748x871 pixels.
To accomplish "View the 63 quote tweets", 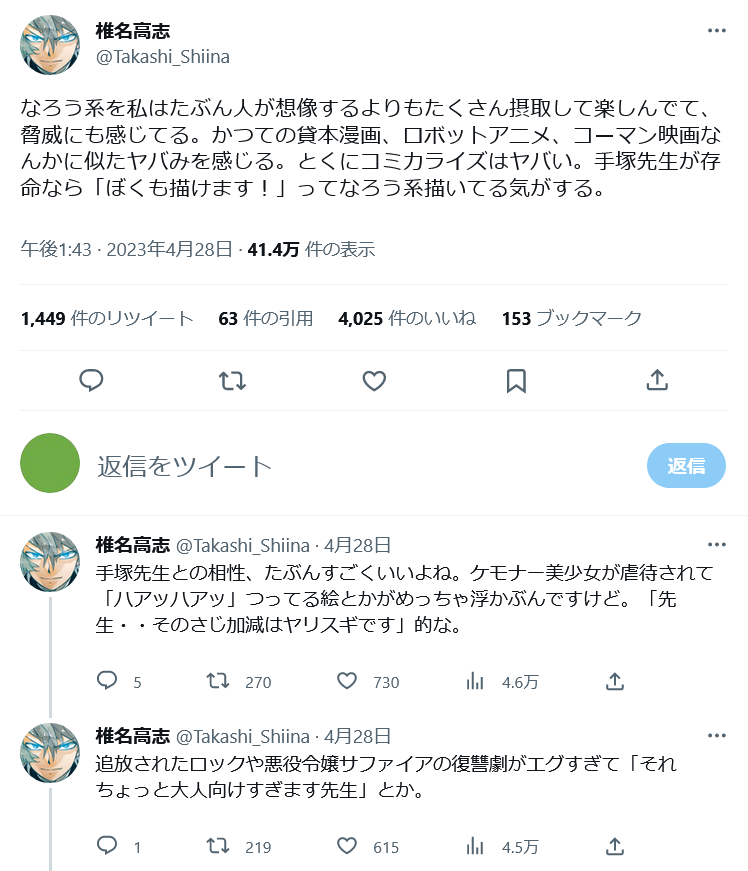I will click(x=265, y=318).
